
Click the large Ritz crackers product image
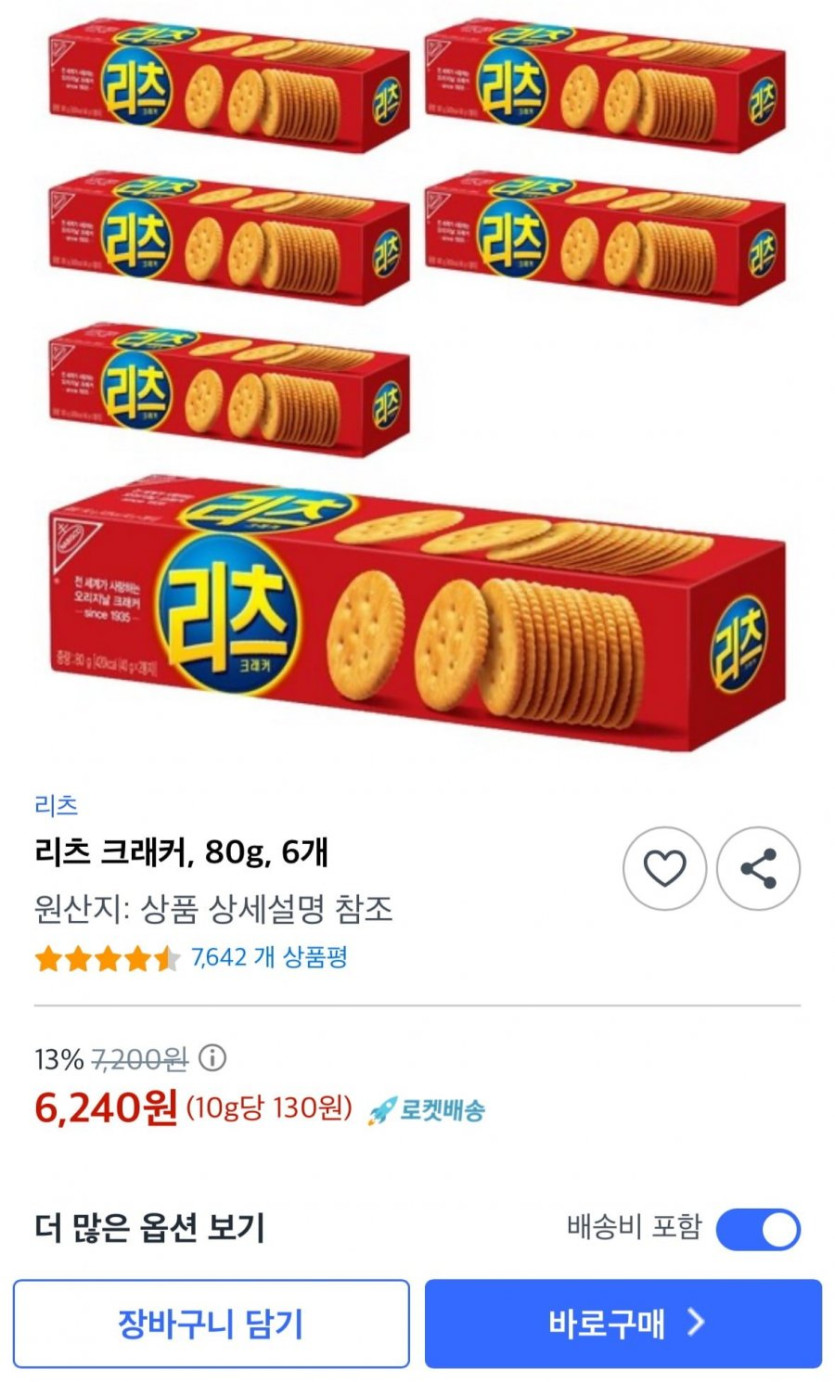click(x=417, y=617)
